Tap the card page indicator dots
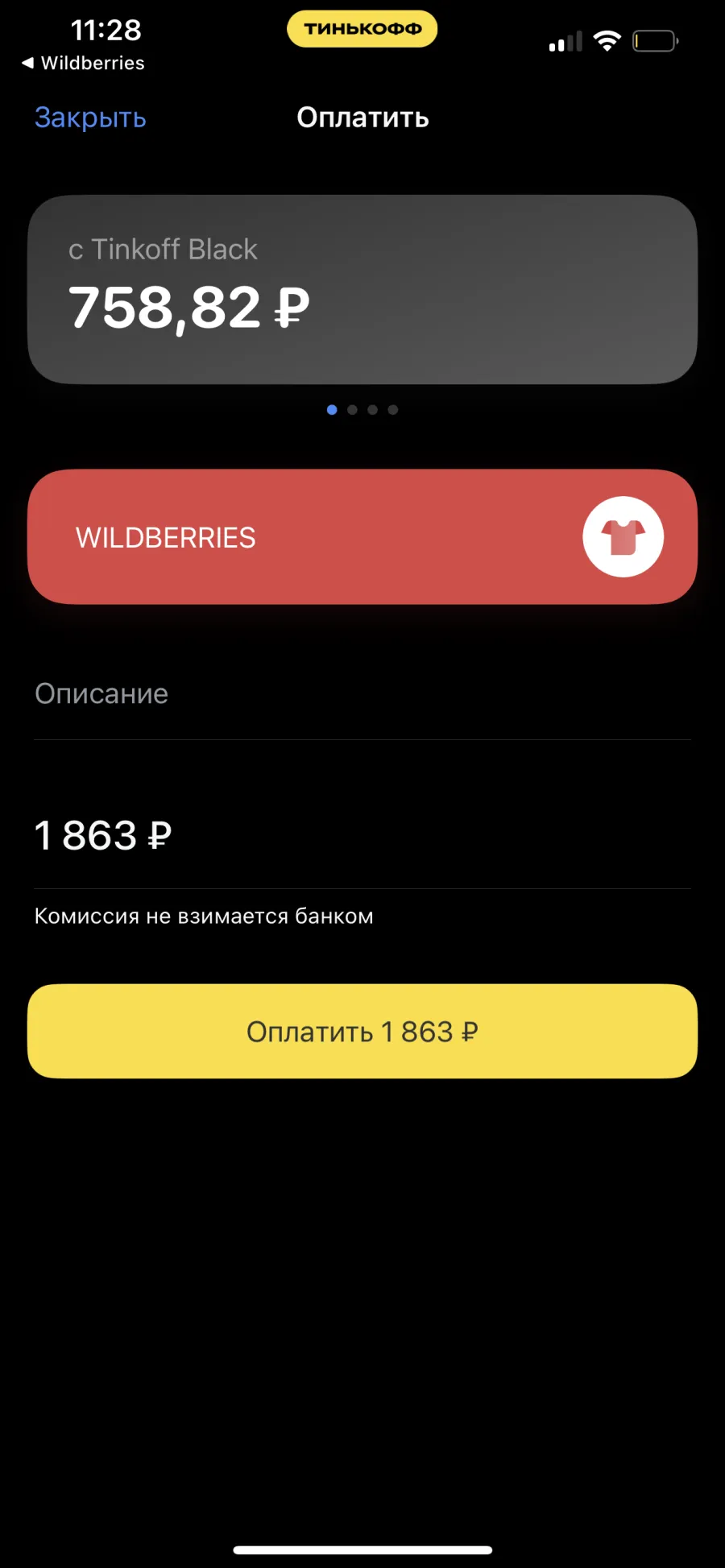725x1568 pixels. coord(362,410)
